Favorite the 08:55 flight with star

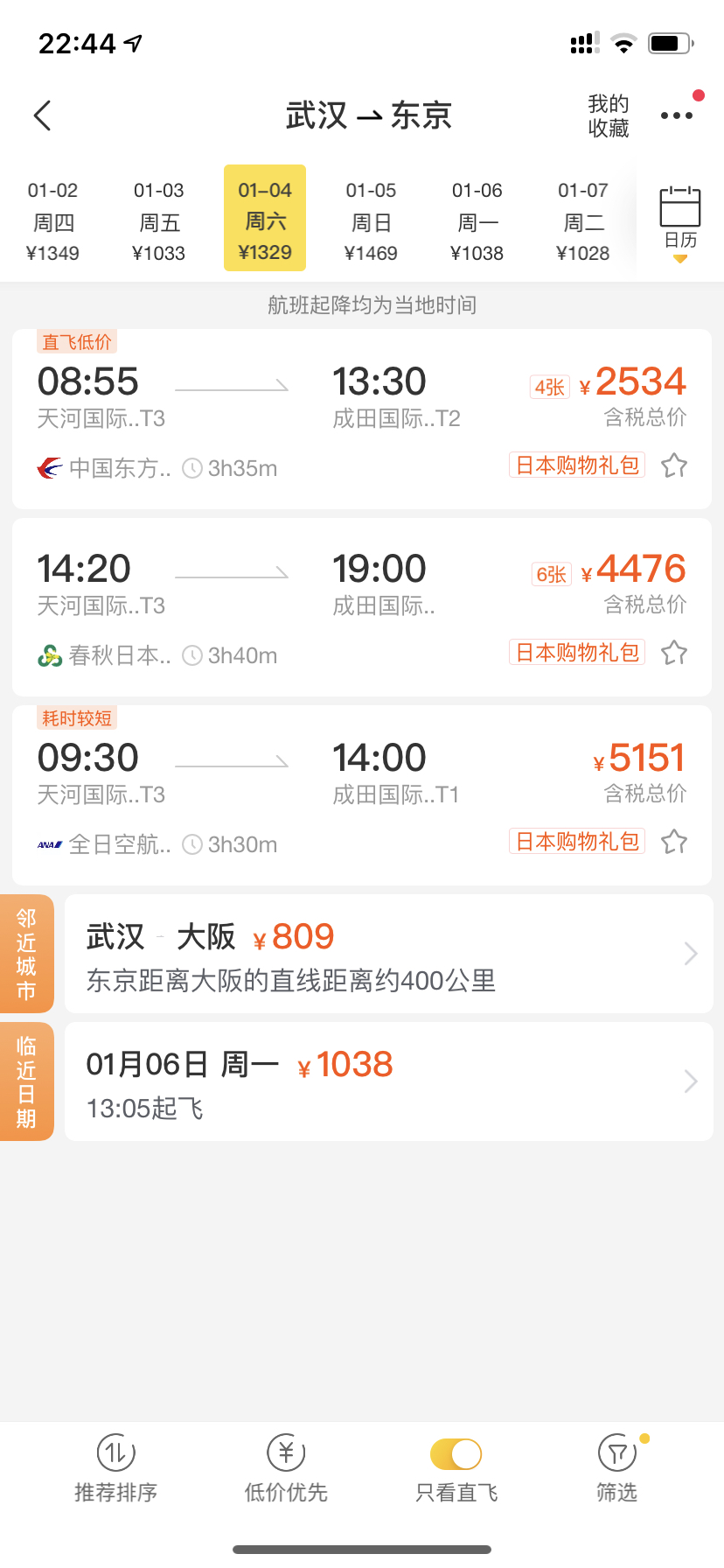(674, 465)
